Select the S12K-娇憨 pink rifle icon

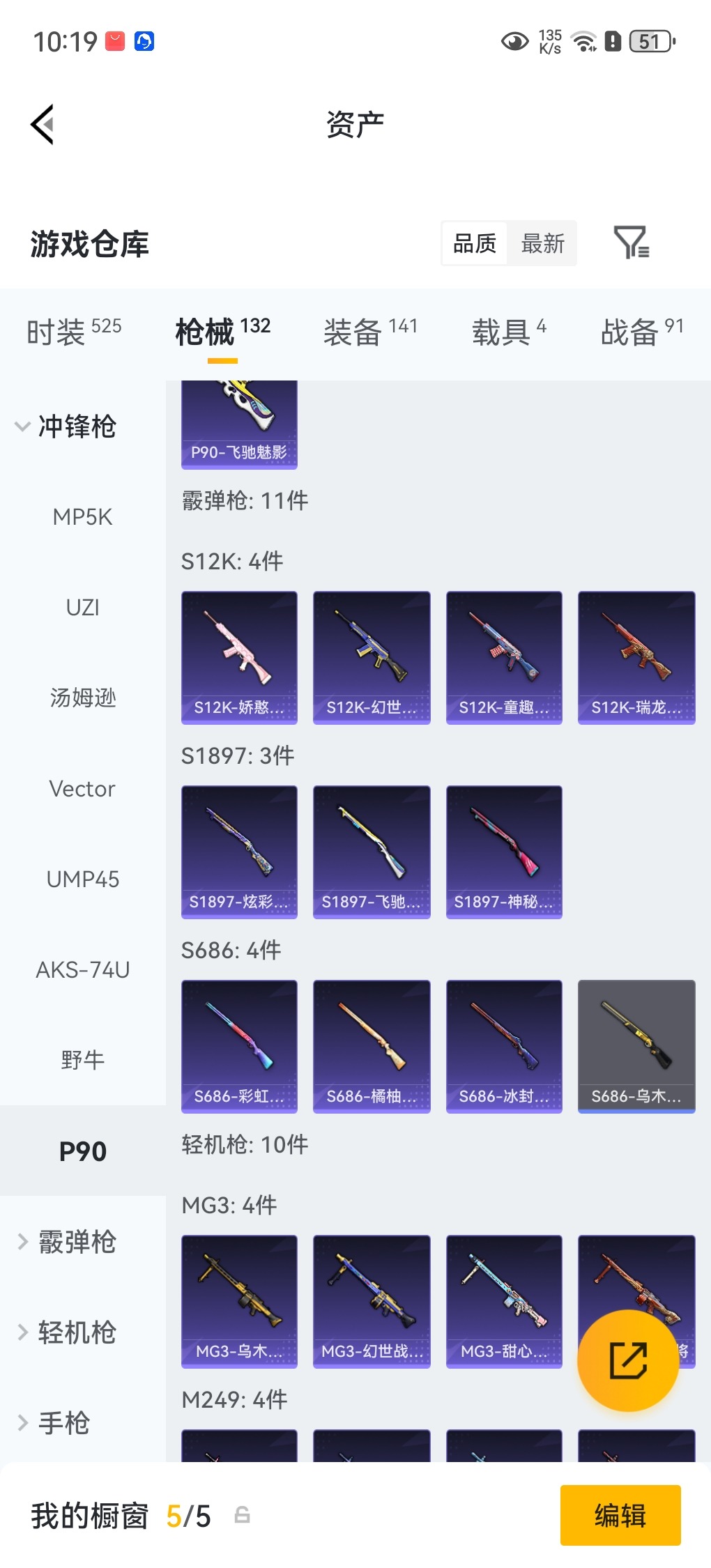click(x=238, y=657)
